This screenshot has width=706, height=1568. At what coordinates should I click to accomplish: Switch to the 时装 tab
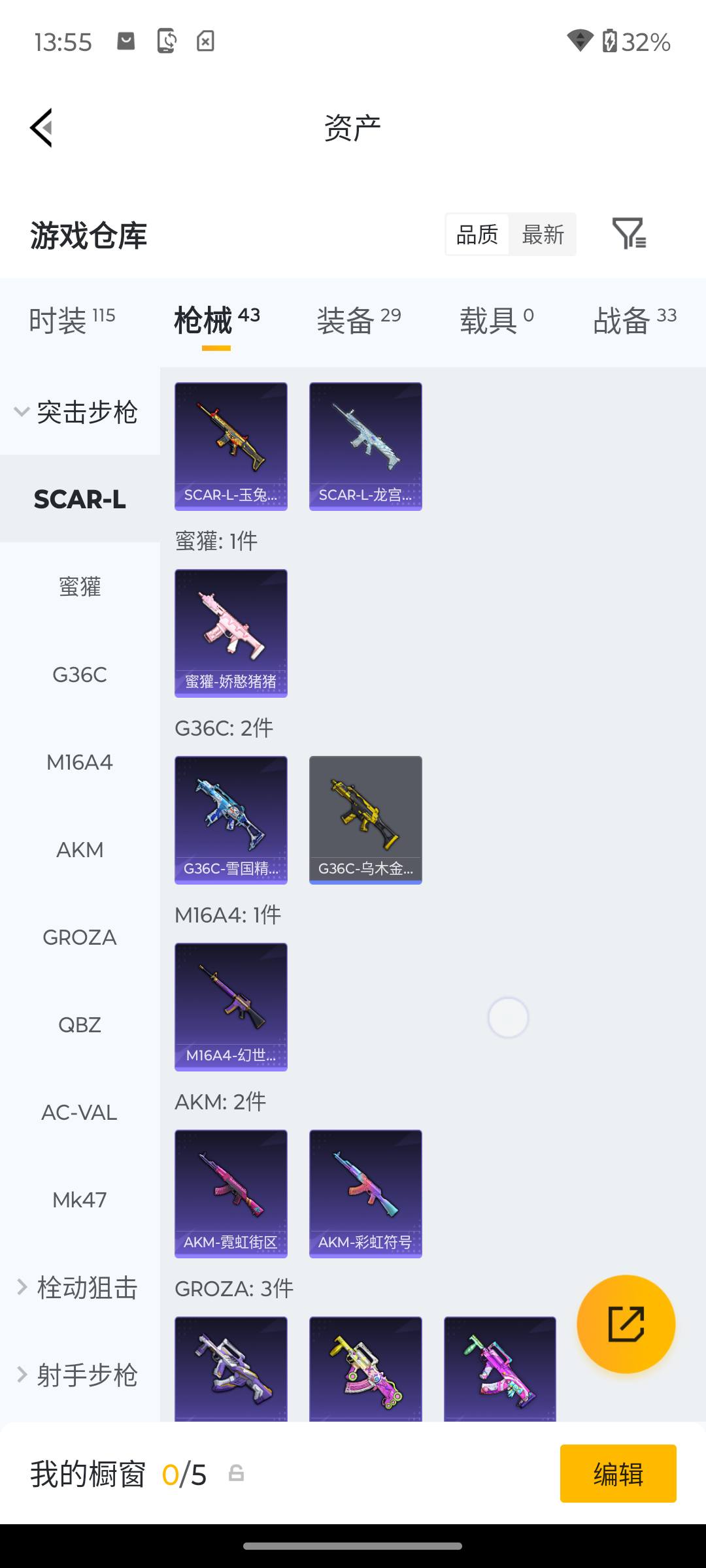coord(72,320)
